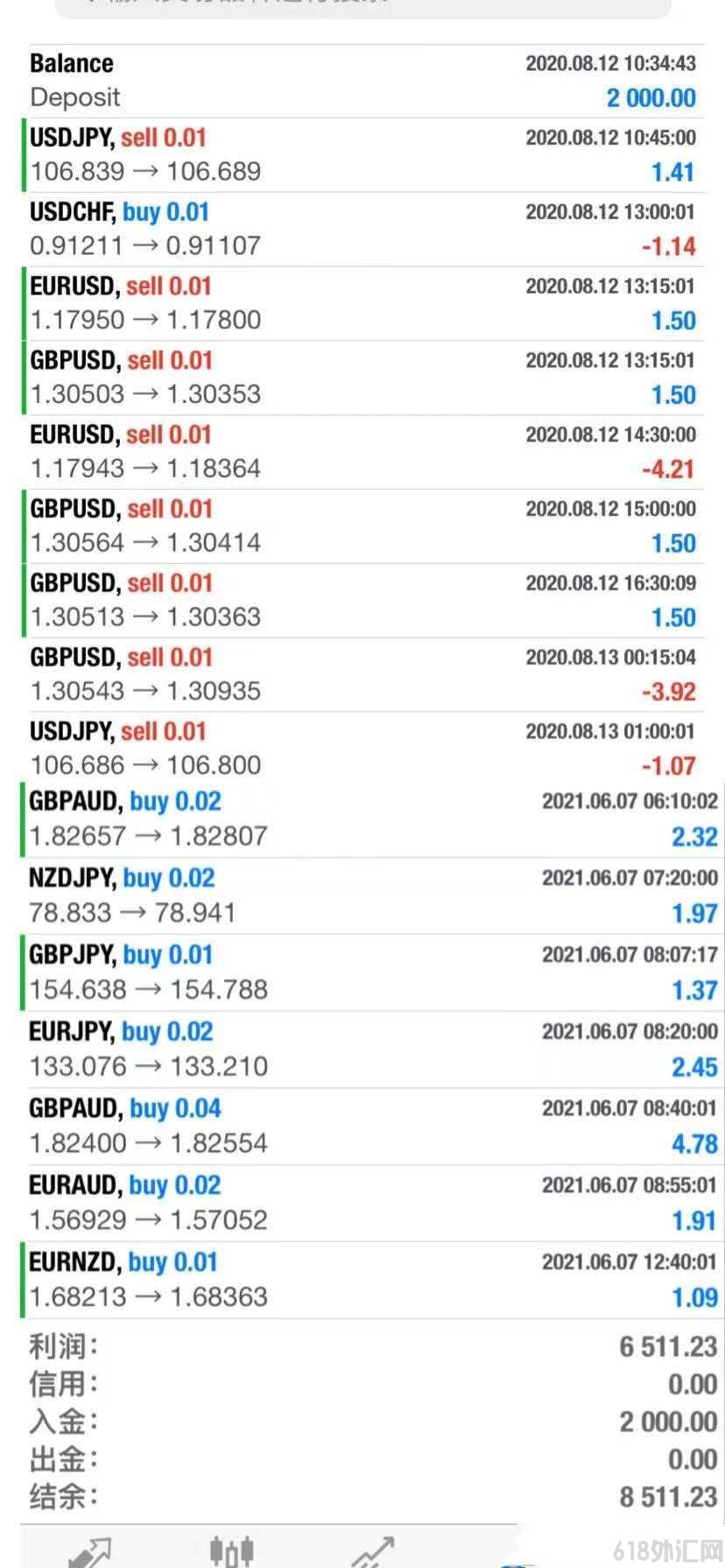View the EURAUD buy 0.02 trade
725x1568 pixels.
371,1203
